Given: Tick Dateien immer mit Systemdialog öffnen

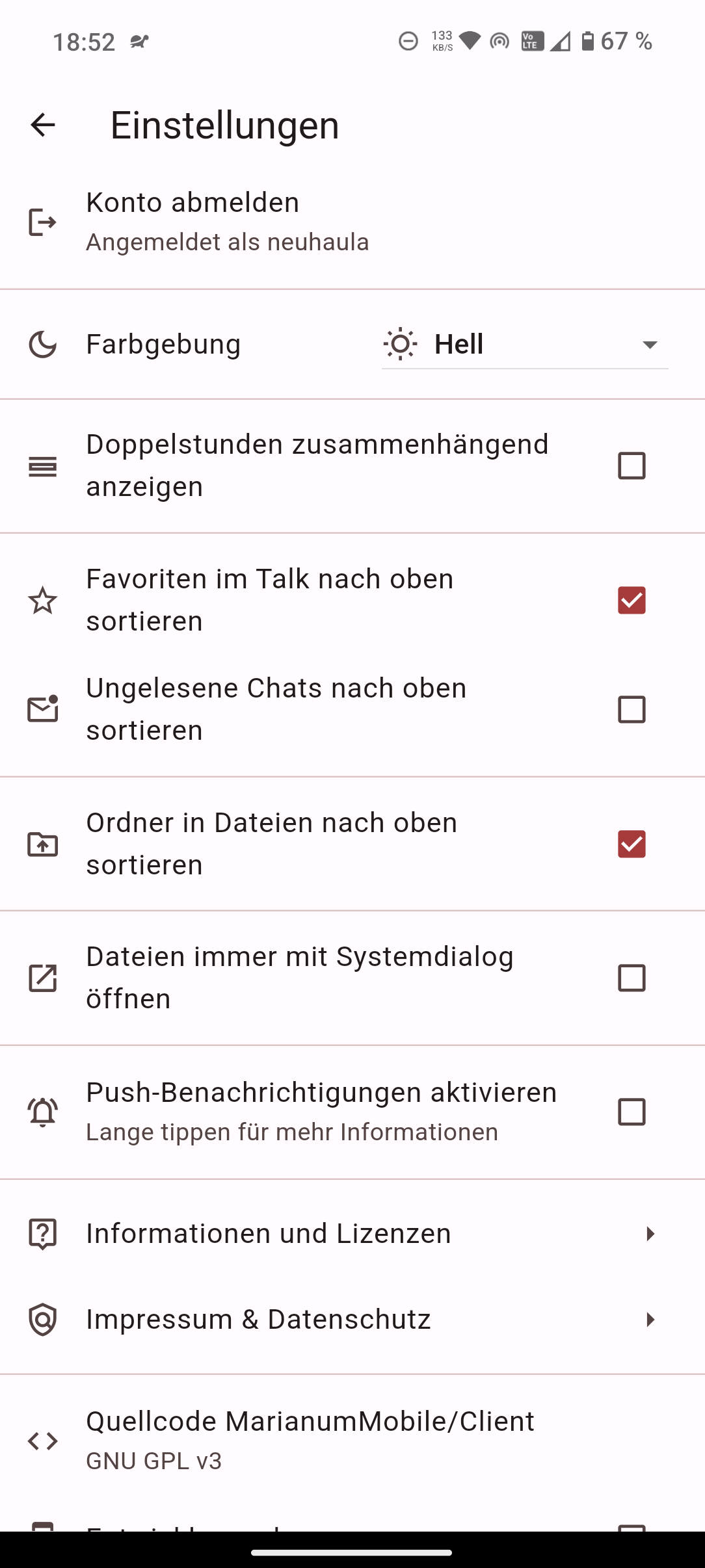Looking at the screenshot, I should [631, 978].
